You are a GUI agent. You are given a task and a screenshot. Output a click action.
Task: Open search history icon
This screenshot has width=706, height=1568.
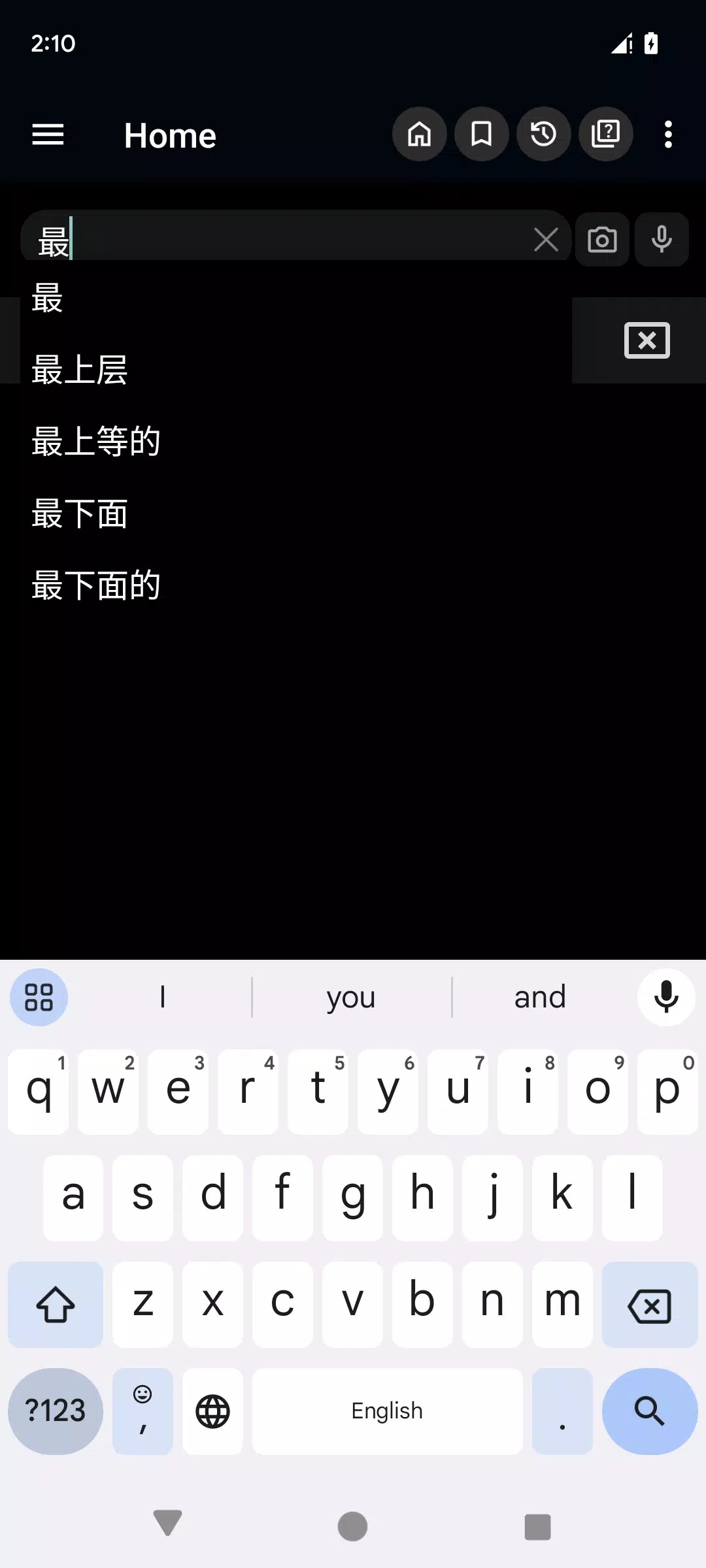point(544,135)
